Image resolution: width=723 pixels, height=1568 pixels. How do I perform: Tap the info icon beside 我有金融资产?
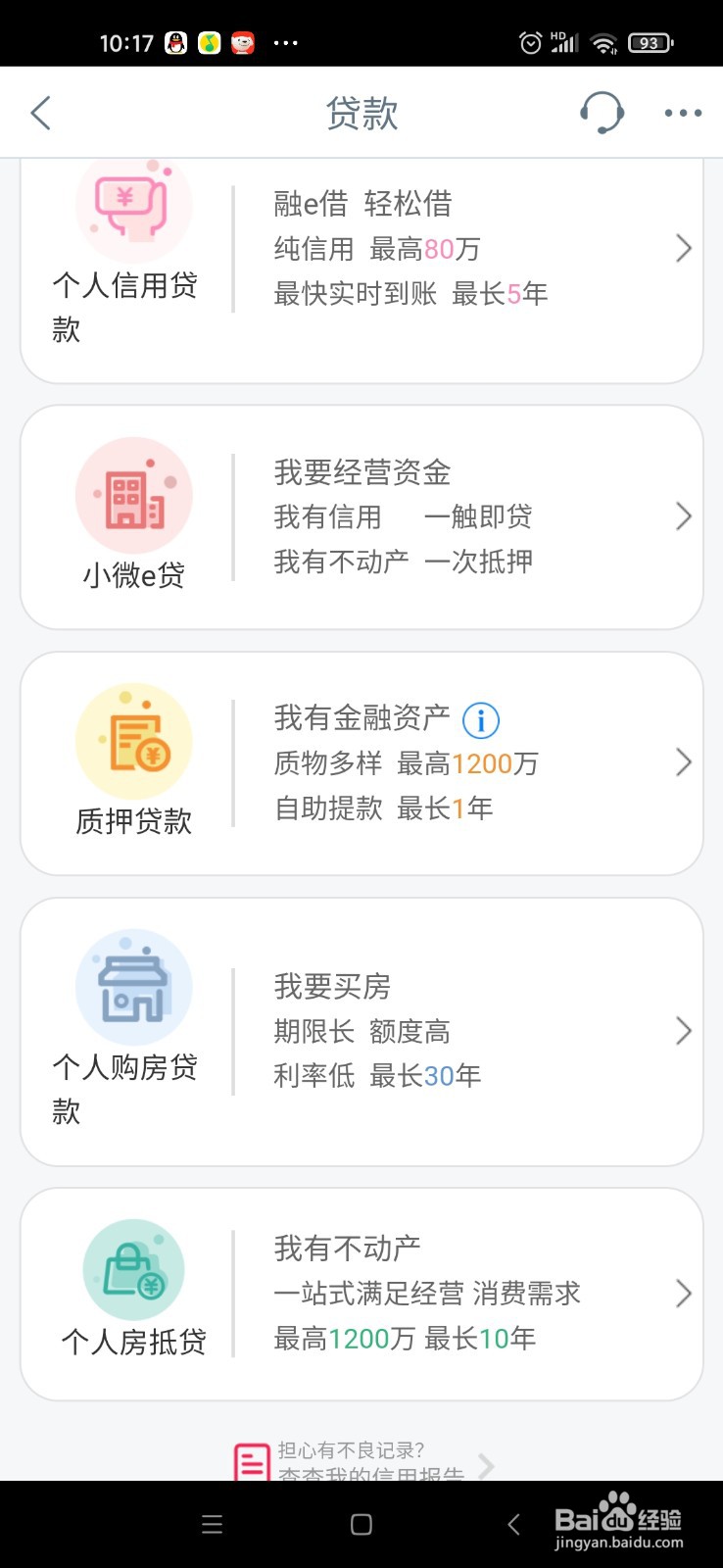click(x=481, y=720)
